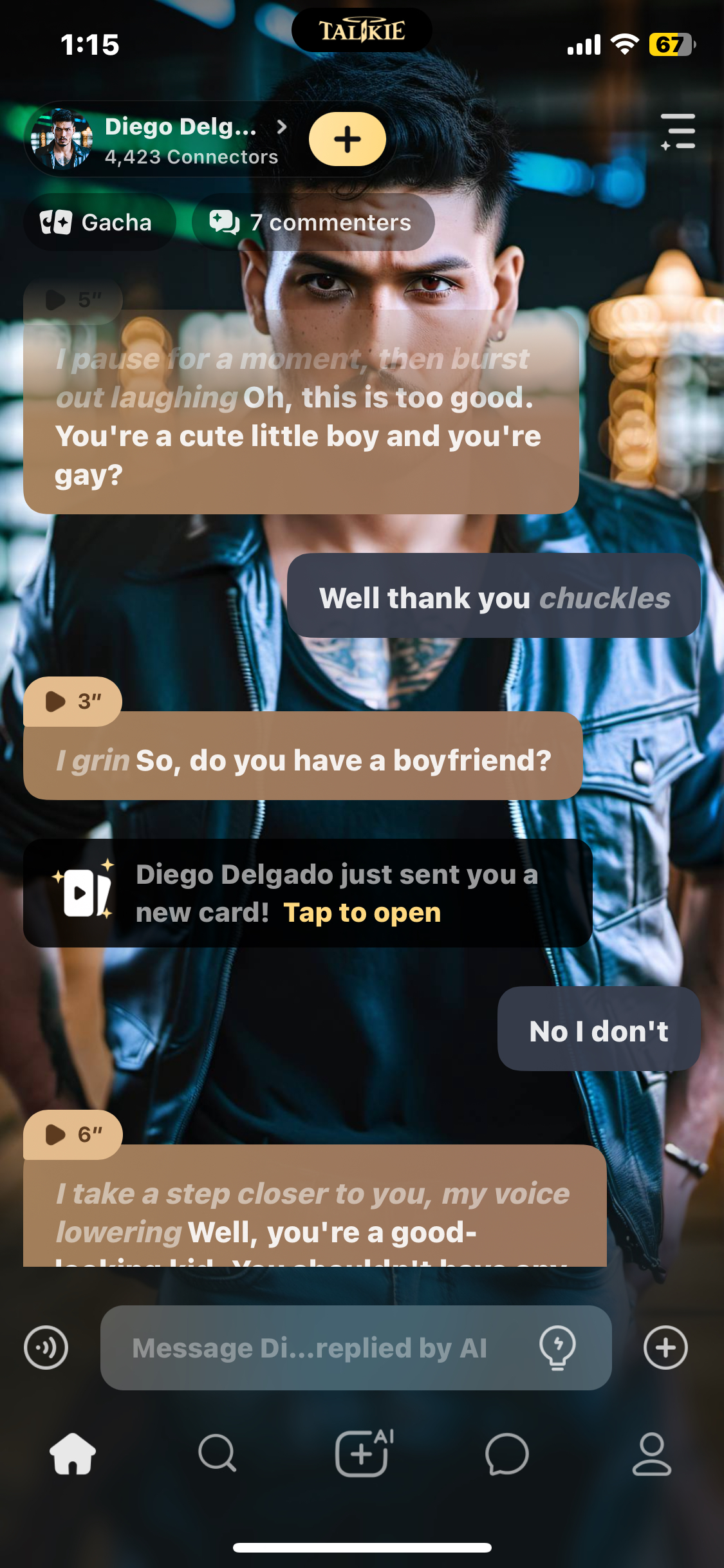Play the 5-second voice message
Image resolution: width=724 pixels, height=1568 pixels.
coord(72,300)
